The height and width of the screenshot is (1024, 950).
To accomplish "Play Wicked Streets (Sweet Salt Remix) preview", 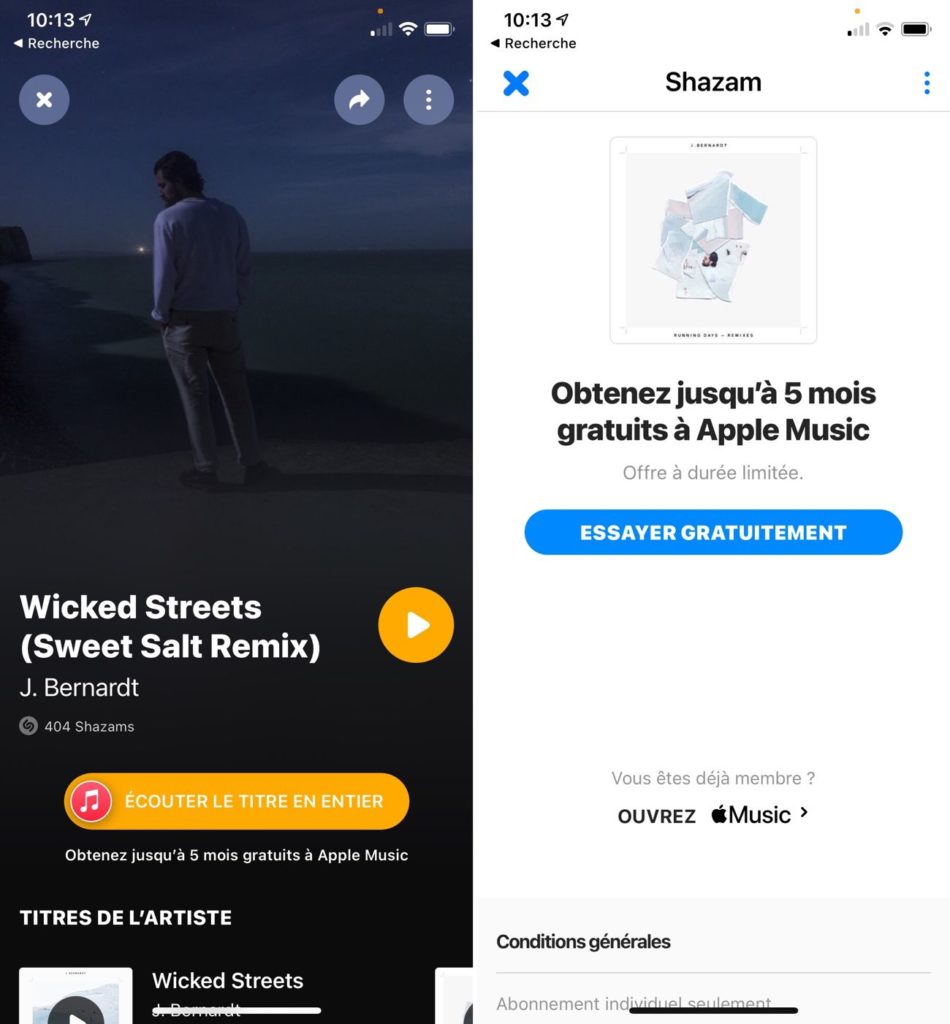I will 416,625.
